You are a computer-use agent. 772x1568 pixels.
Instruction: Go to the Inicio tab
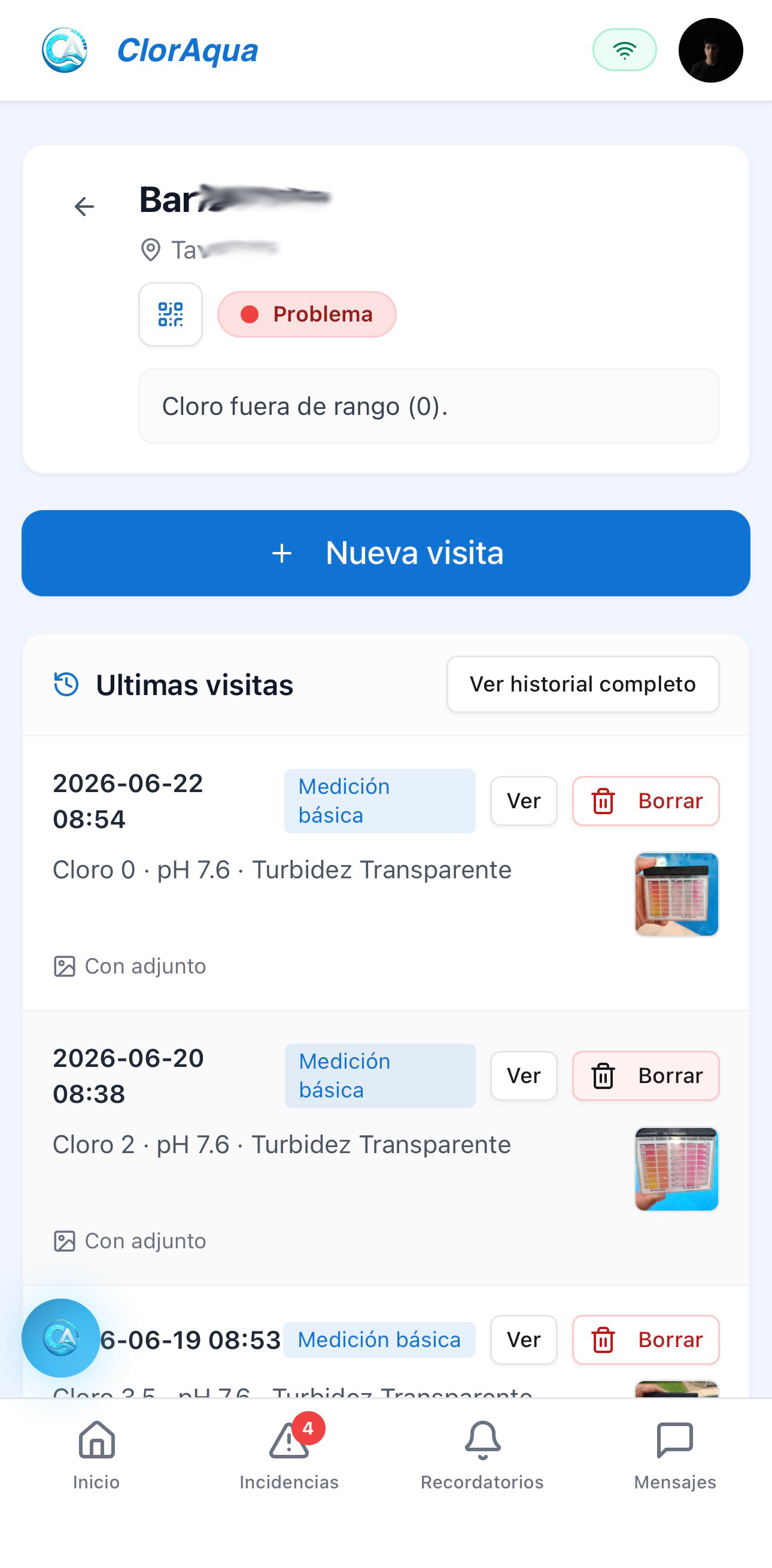[x=96, y=1456]
